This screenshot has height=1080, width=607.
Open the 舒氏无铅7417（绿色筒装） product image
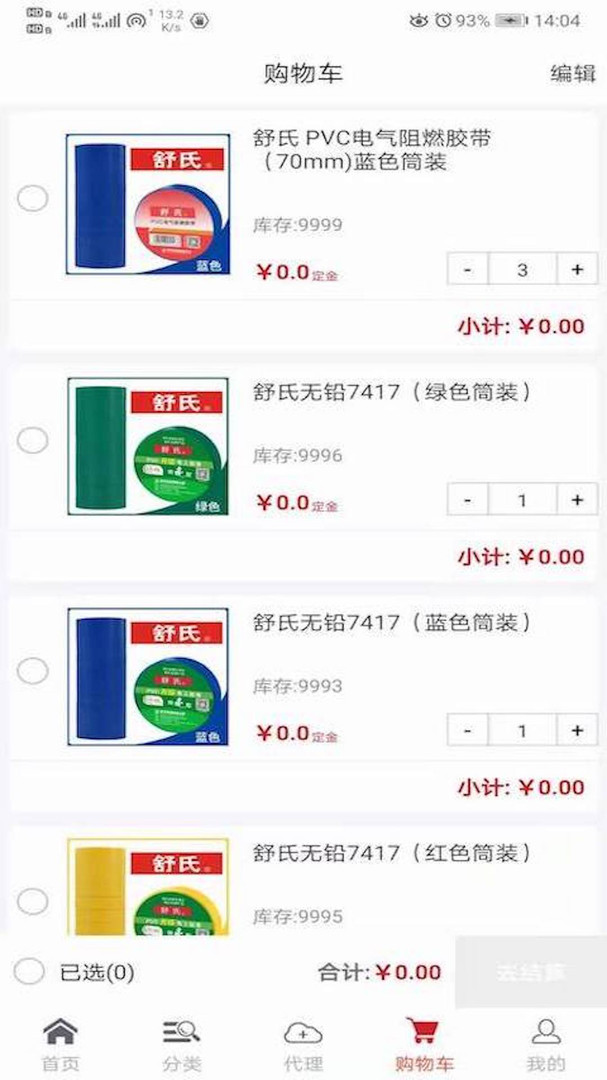pyautogui.click(x=148, y=445)
